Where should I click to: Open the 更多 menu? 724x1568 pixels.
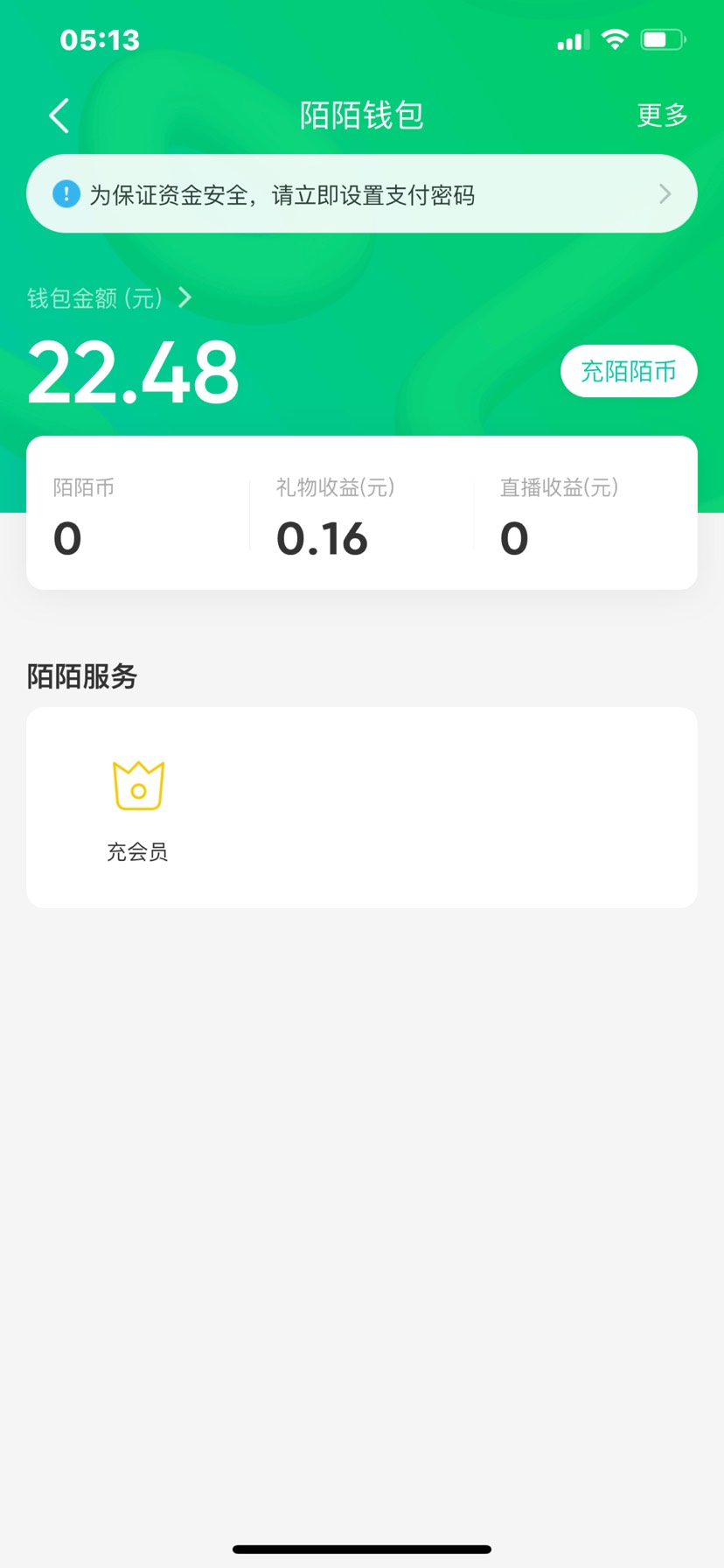[x=662, y=115]
